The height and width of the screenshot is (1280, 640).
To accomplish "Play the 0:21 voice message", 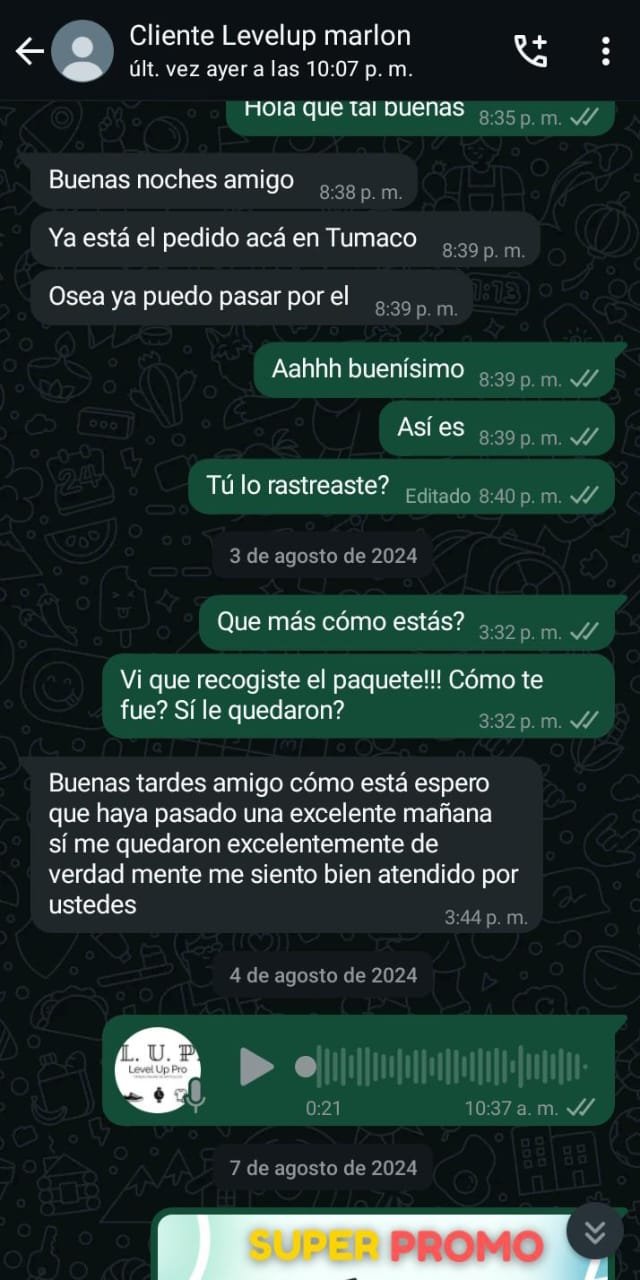I will pos(256,1067).
